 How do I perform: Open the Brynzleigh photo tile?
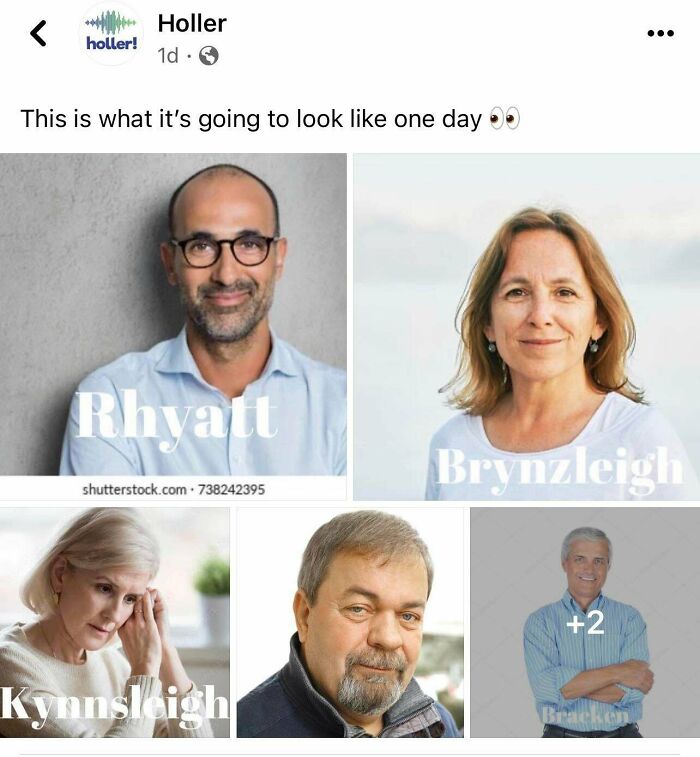click(527, 326)
